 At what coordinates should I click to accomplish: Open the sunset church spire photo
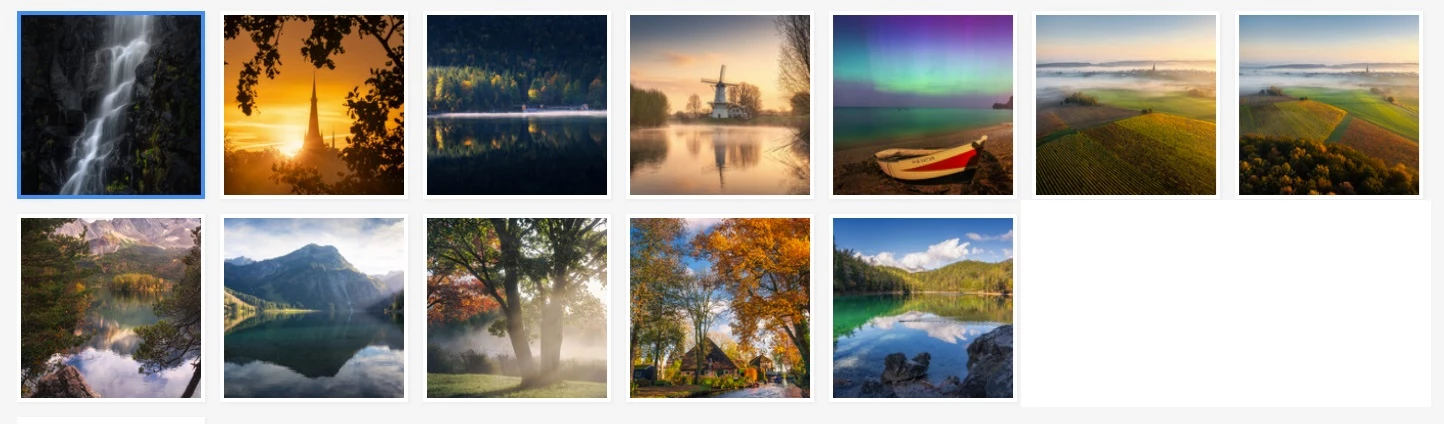click(x=314, y=105)
